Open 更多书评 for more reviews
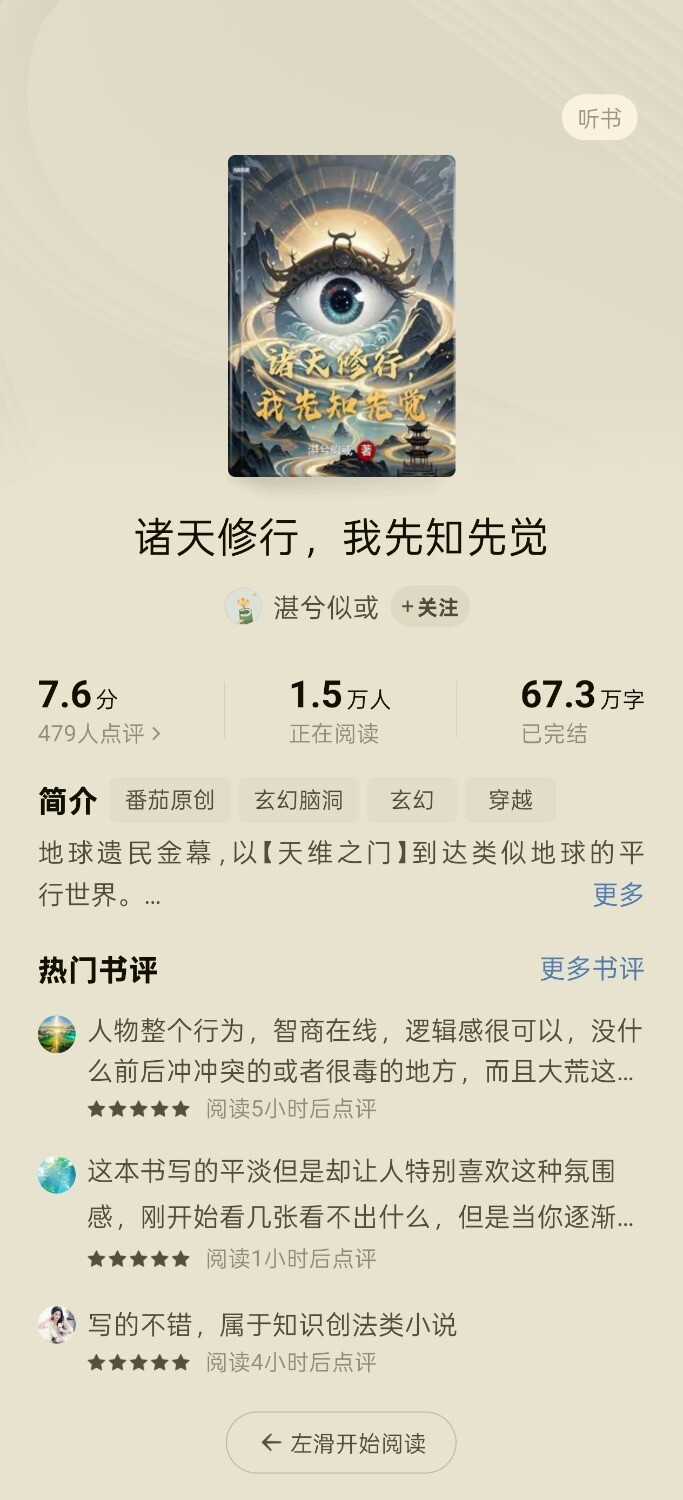683x1500 pixels. [x=591, y=968]
